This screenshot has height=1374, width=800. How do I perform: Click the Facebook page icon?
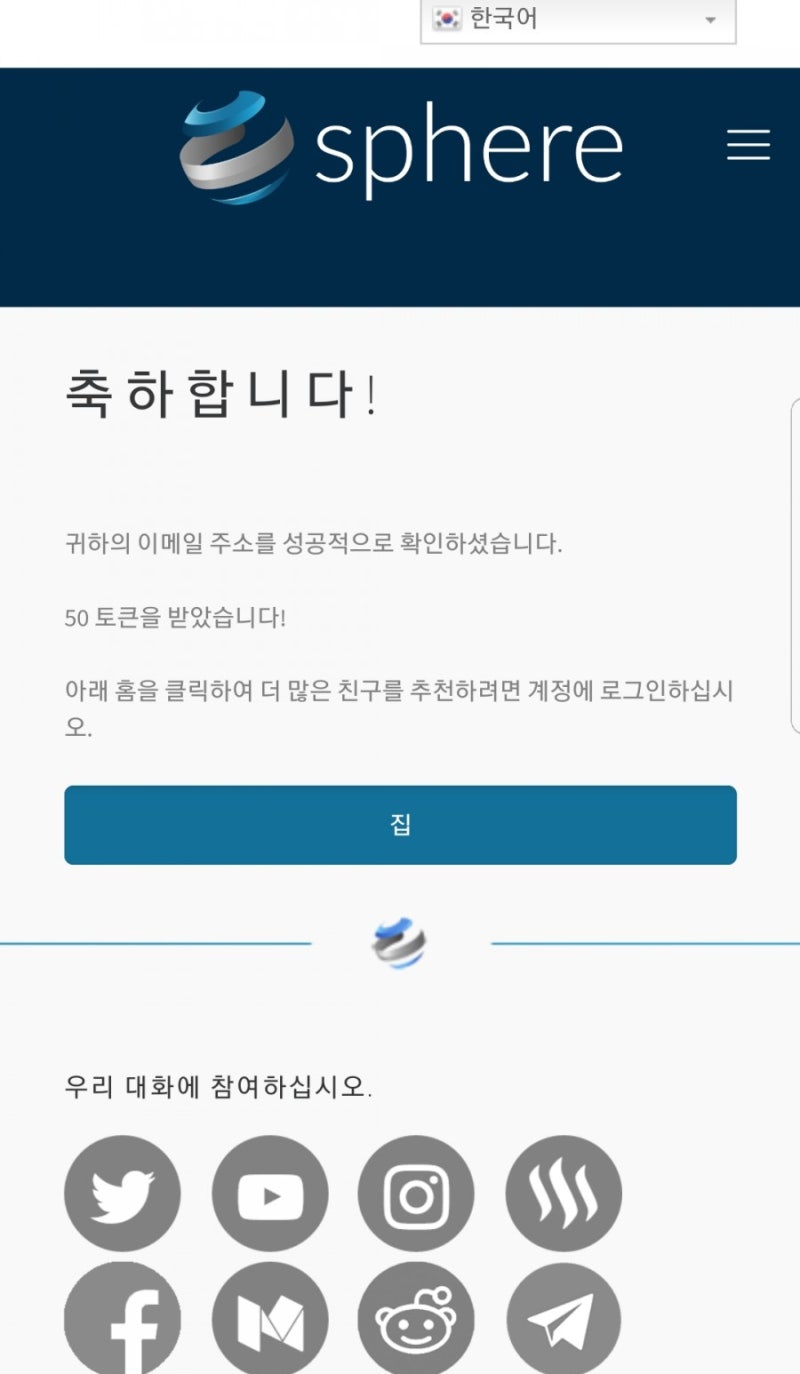122,1319
